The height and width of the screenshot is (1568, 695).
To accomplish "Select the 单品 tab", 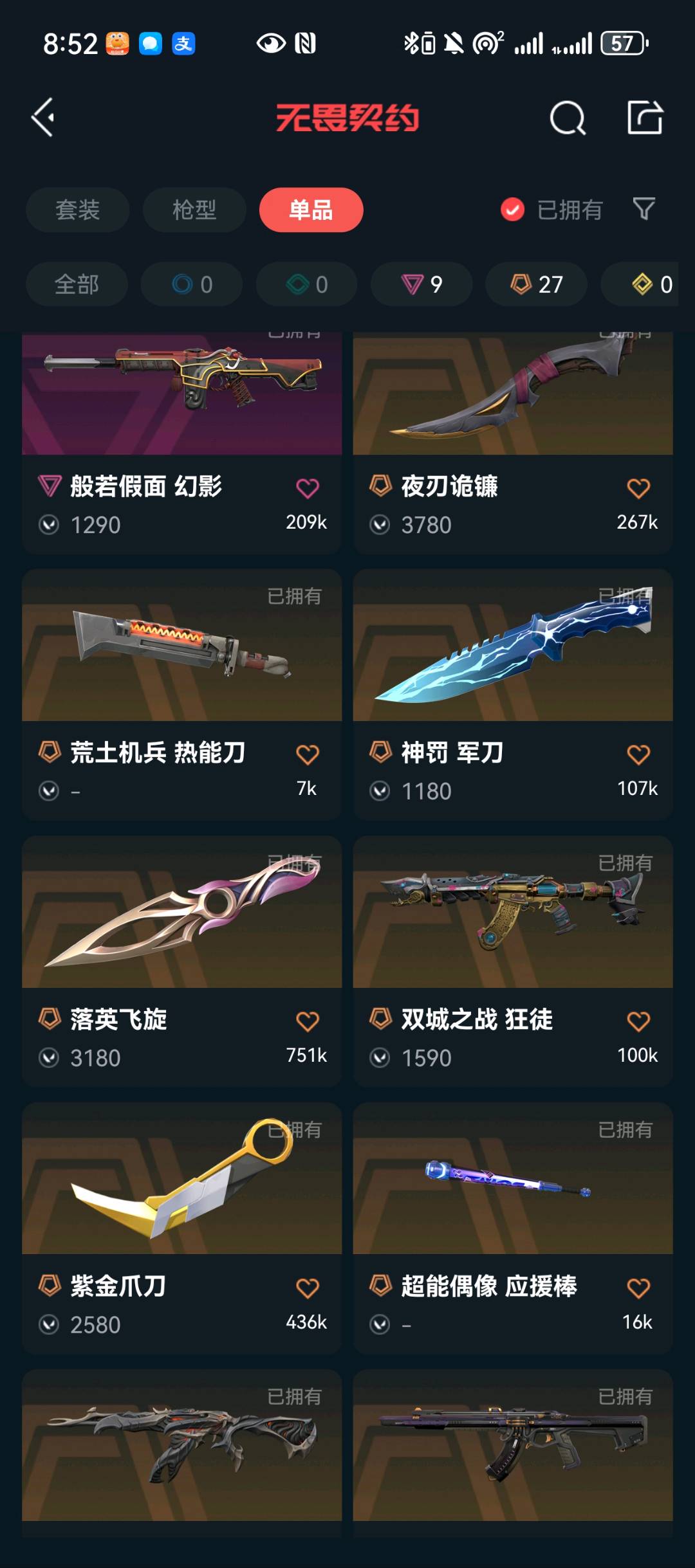I will point(311,210).
